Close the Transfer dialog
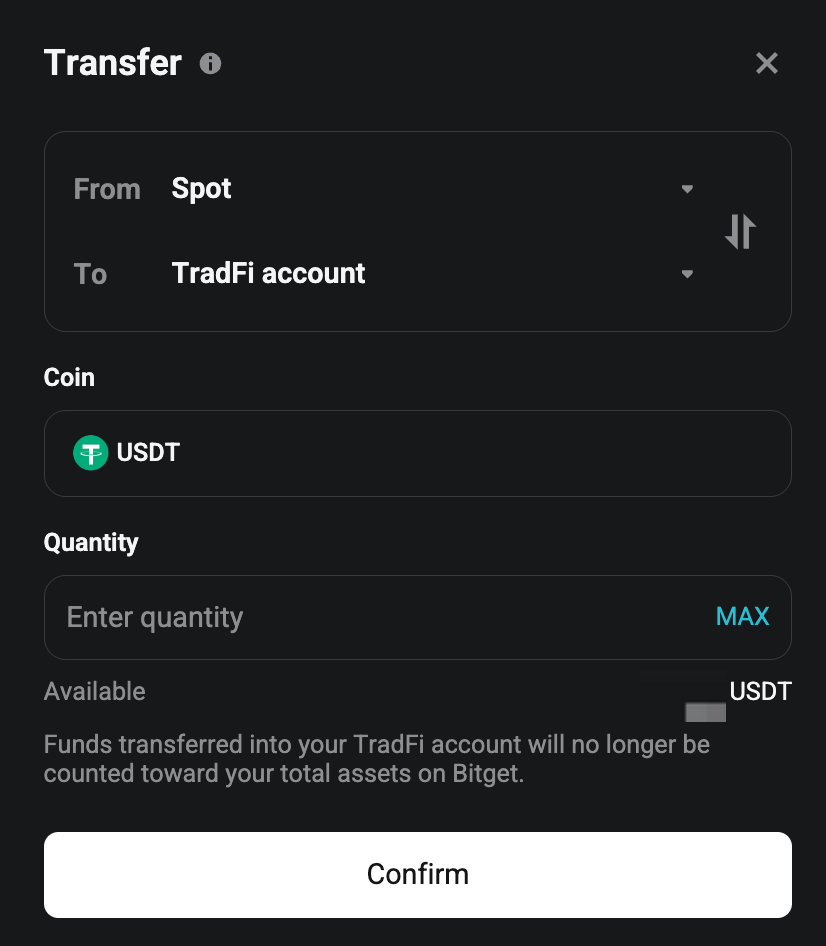The width and height of the screenshot is (826, 946). tap(766, 63)
